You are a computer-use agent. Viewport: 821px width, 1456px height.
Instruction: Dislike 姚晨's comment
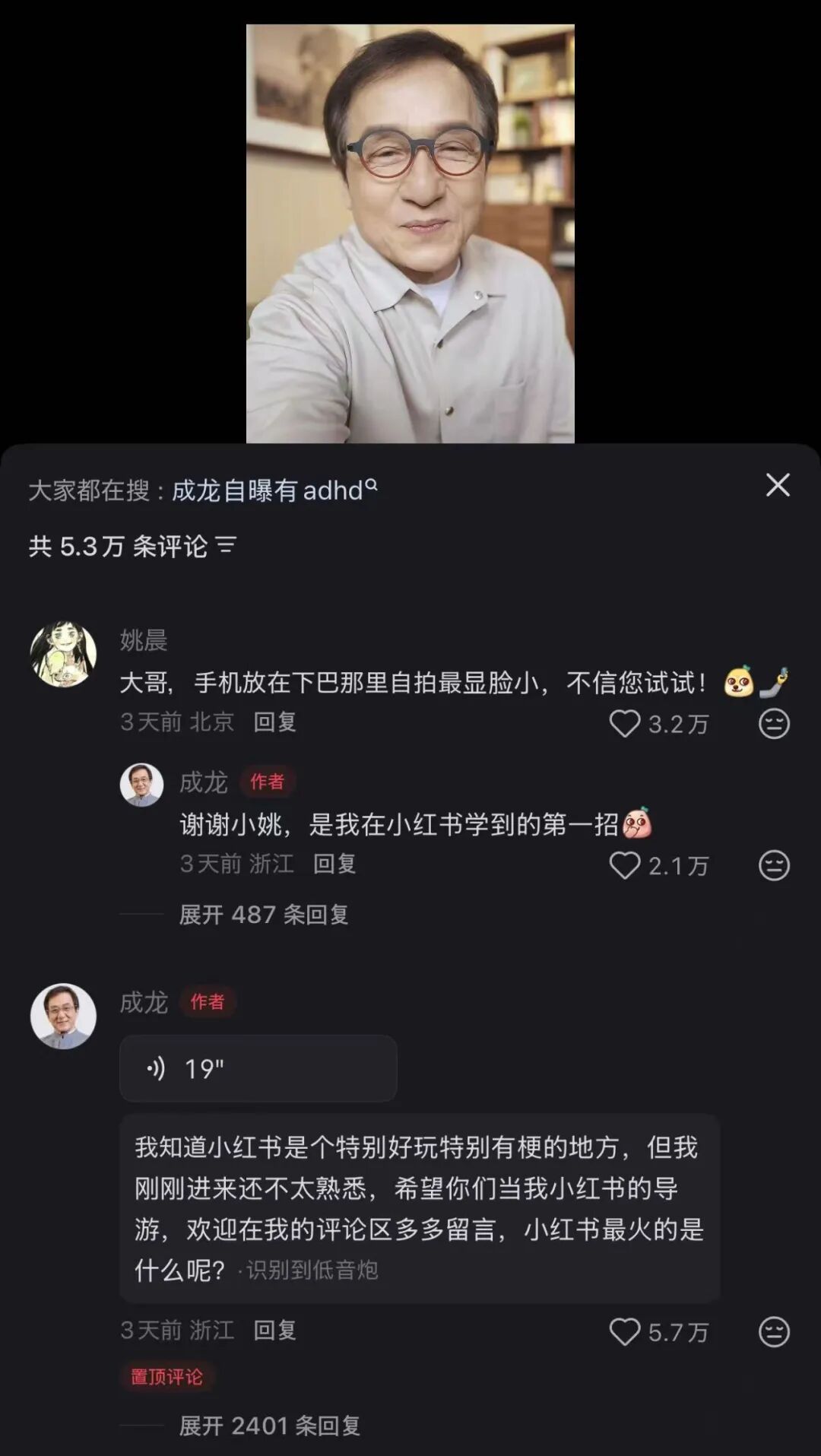[x=774, y=723]
